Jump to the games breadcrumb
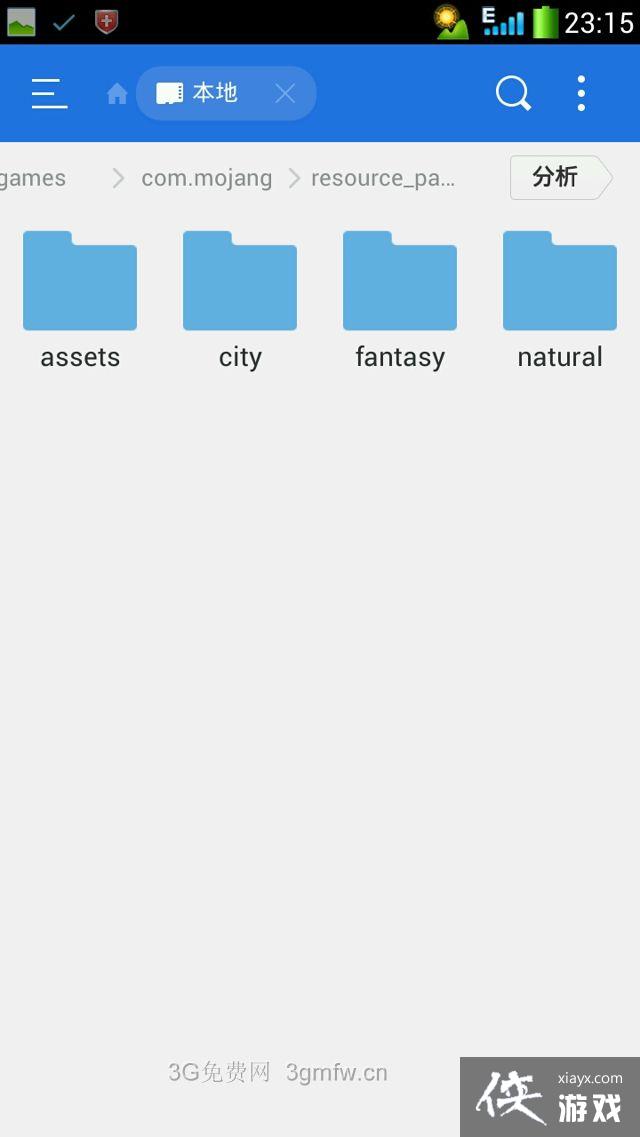 [32, 178]
